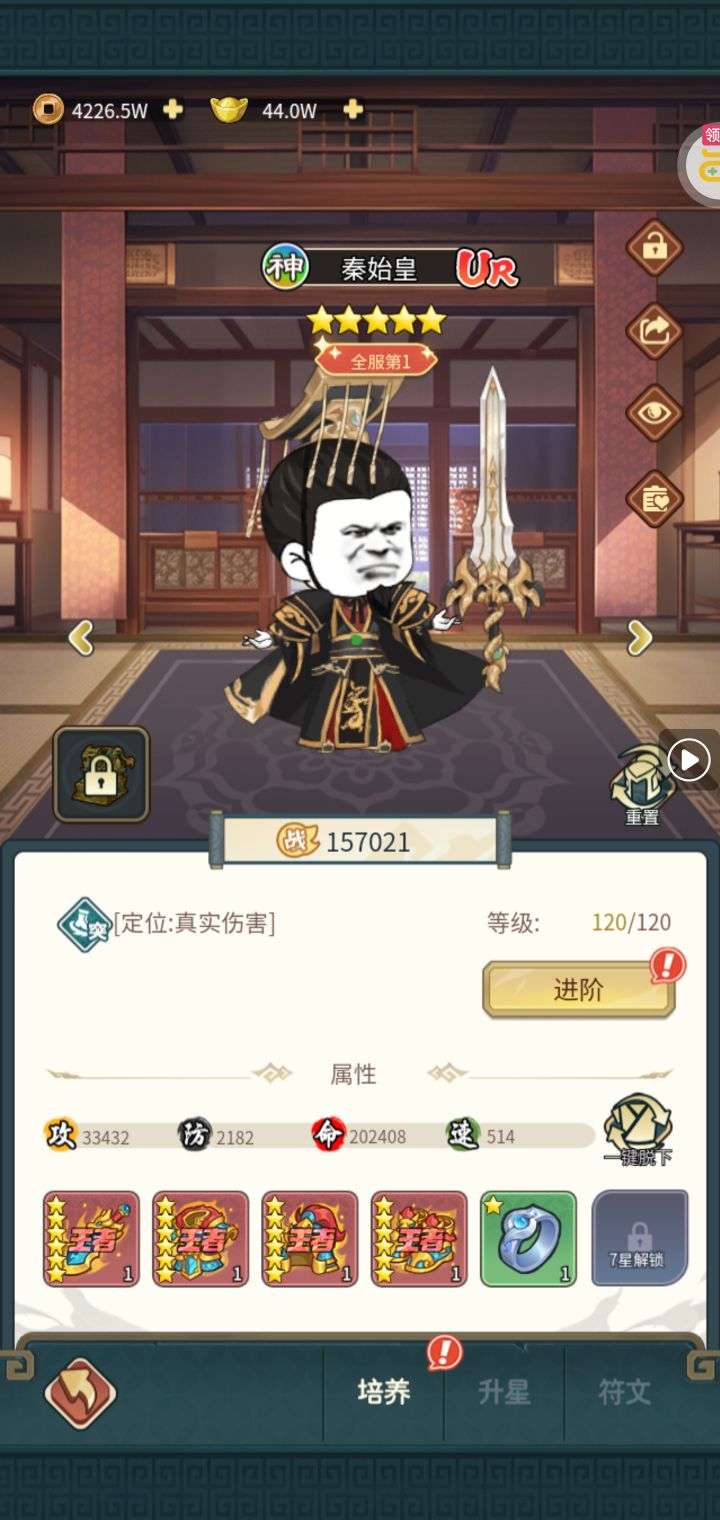Tap the 重置 reset button
Viewport: 720px width, 1520px height.
(x=641, y=787)
